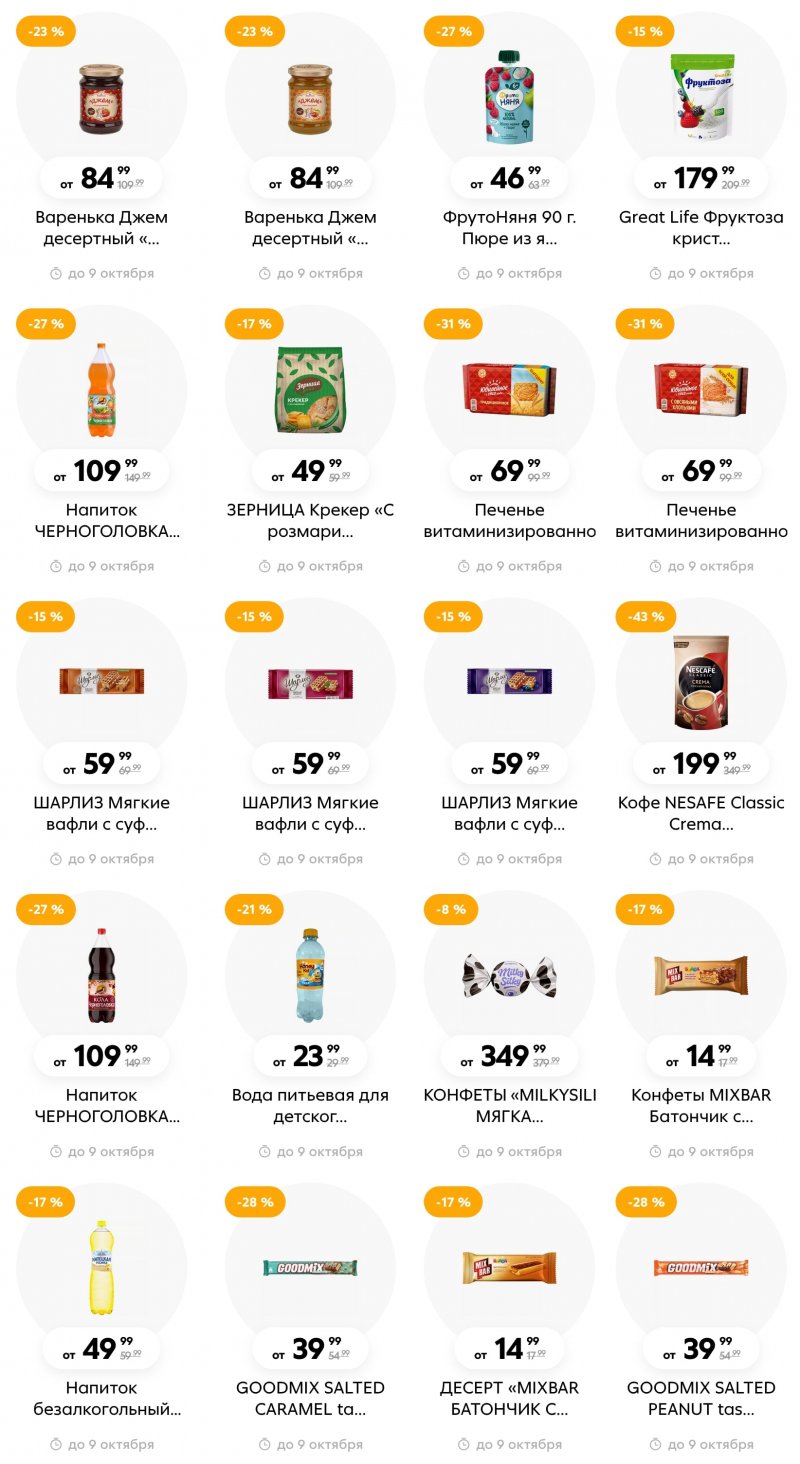Image resolution: width=800 pixels, height=1464 pixels.
Task: Open the ШАРЛИЗ waffles in purple pack
Action: 509,683
